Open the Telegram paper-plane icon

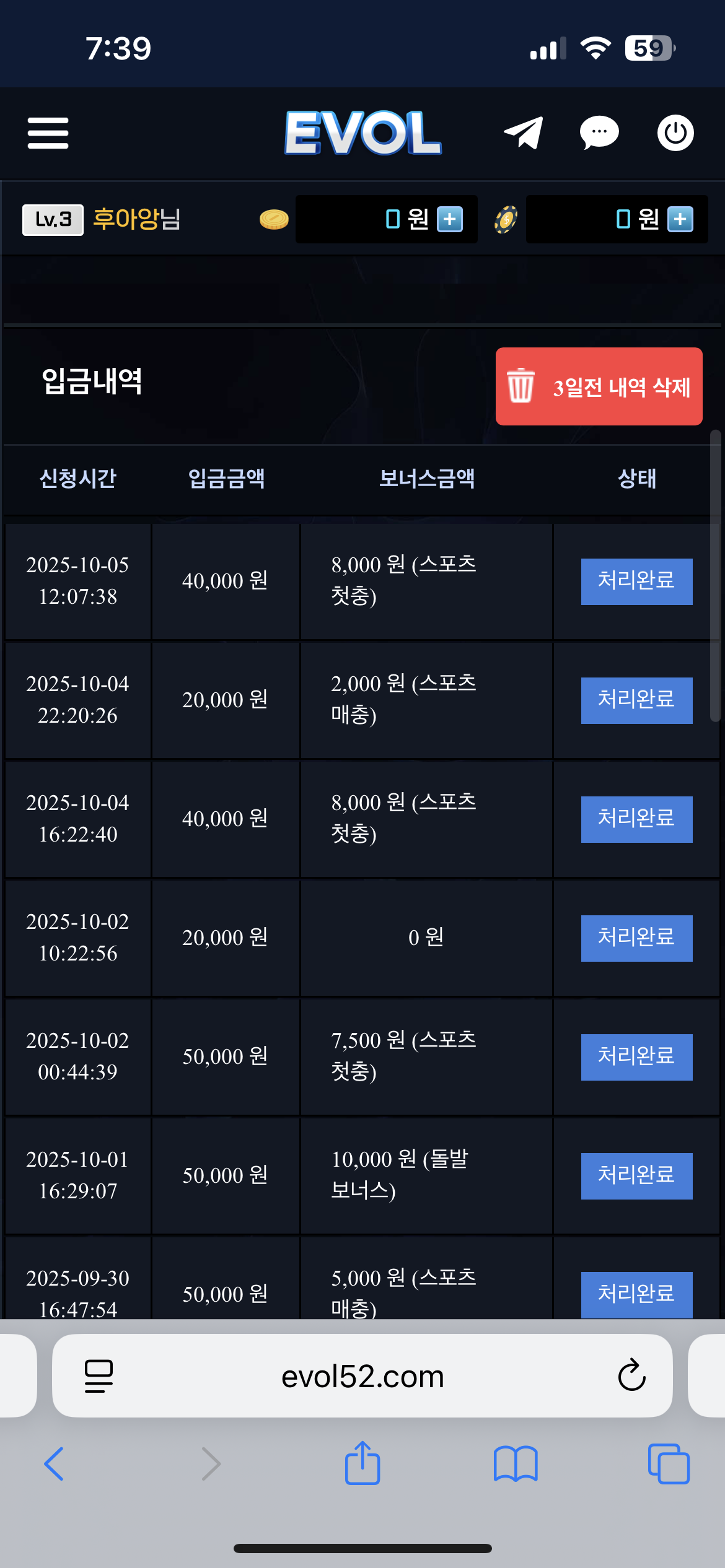point(524,133)
